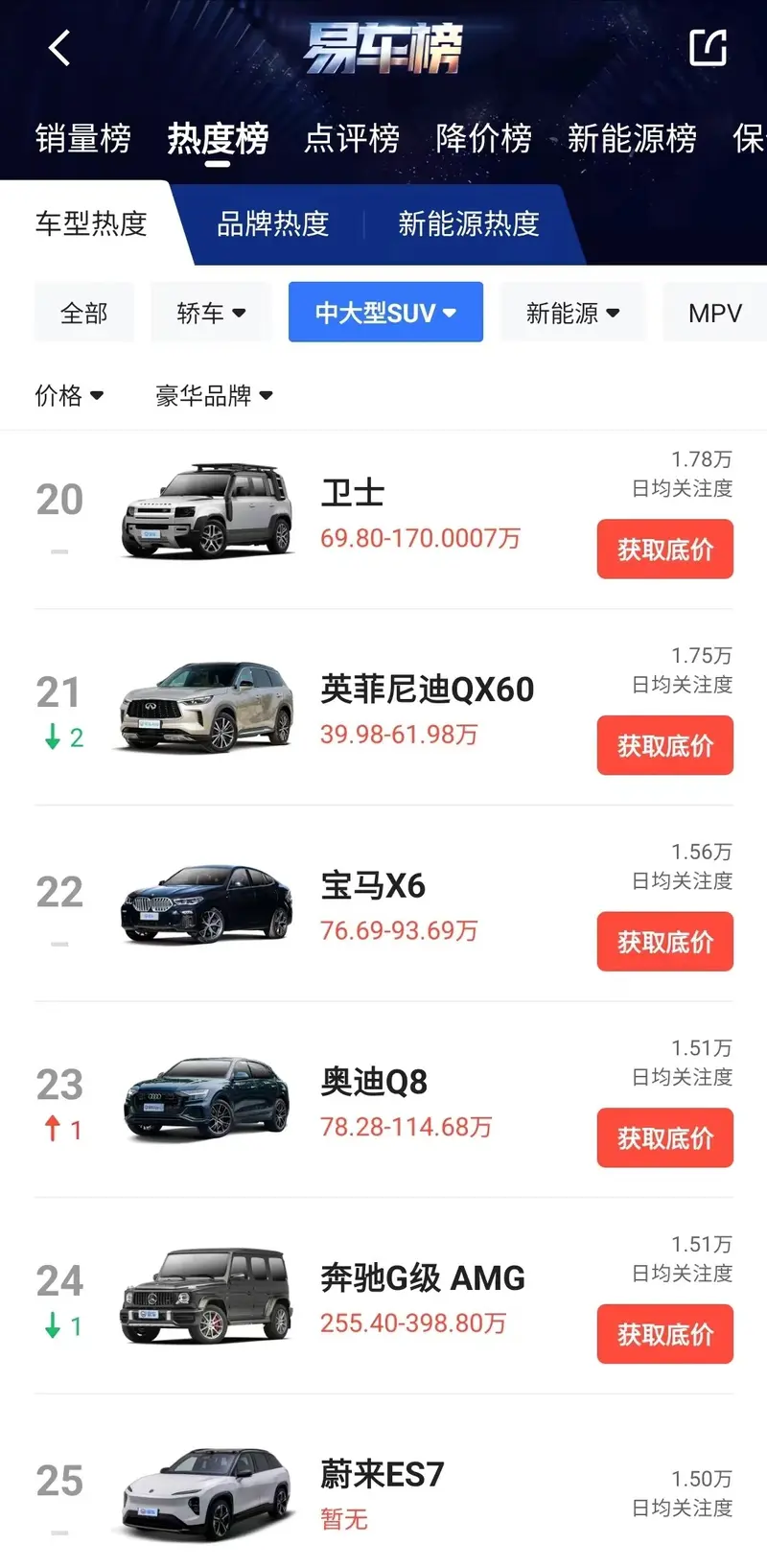This screenshot has height=1568, width=767.
Task: Open the 降价榜 tab
Action: pyautogui.click(x=483, y=139)
